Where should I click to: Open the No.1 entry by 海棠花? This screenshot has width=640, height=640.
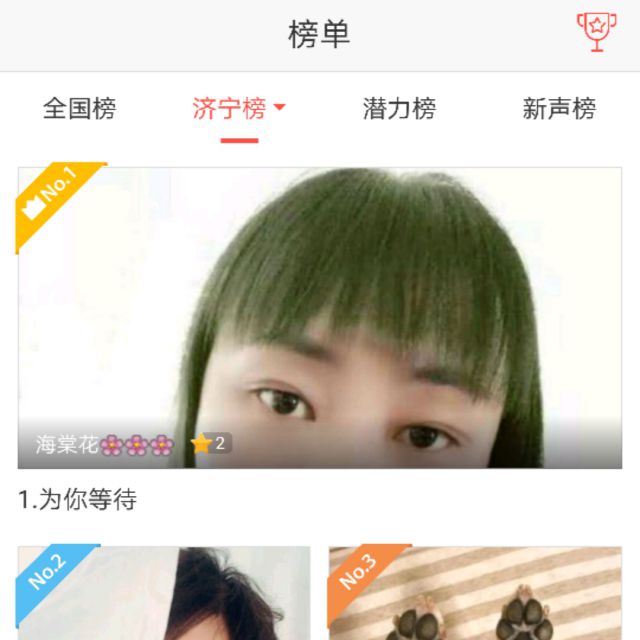(x=320, y=318)
